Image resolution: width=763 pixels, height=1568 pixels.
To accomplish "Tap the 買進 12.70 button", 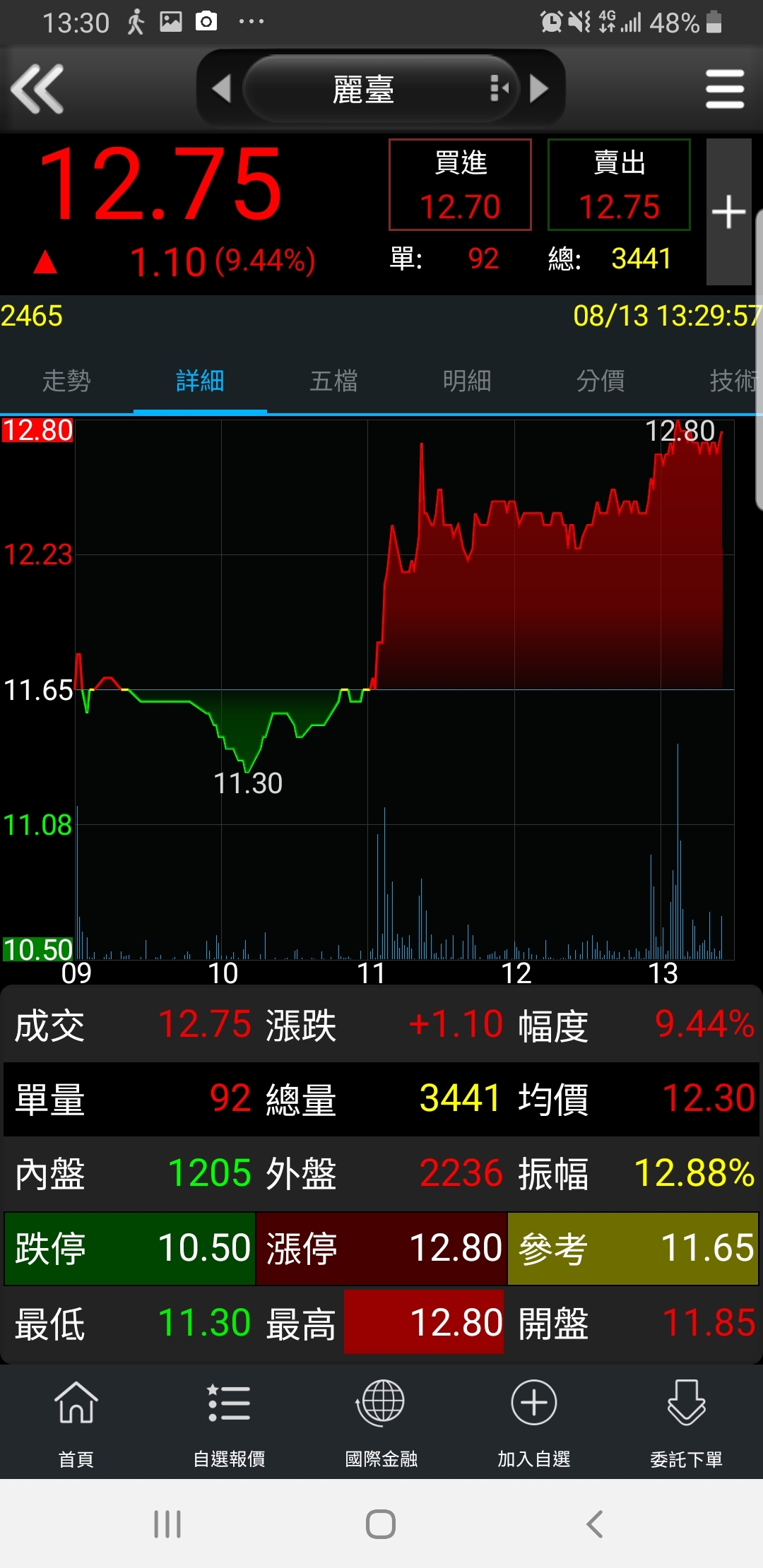I will pos(460,185).
